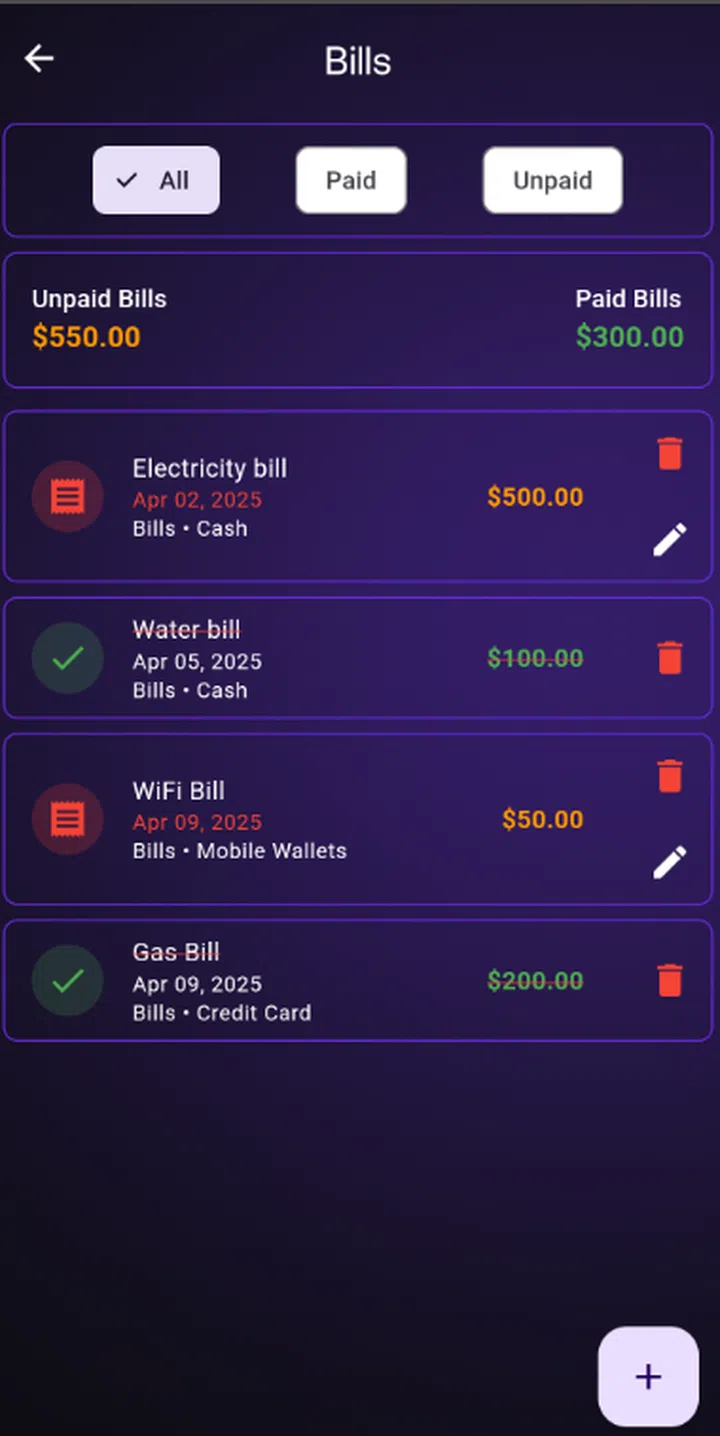Mark Electricity bill as paid via receipt icon
The width and height of the screenshot is (720, 1436).
pos(68,496)
